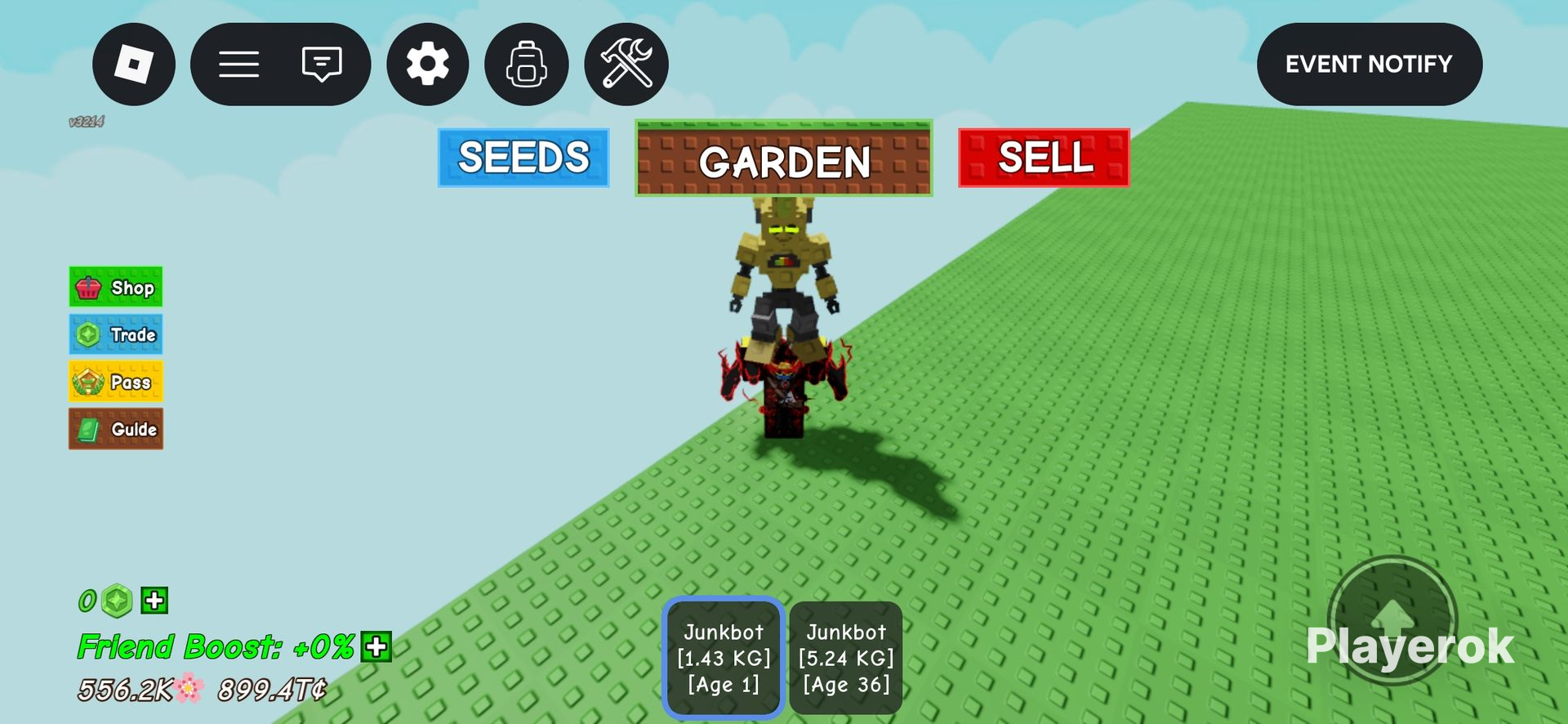Open the backpack inventory
Image resolution: width=1568 pixels, height=724 pixels.
click(527, 64)
